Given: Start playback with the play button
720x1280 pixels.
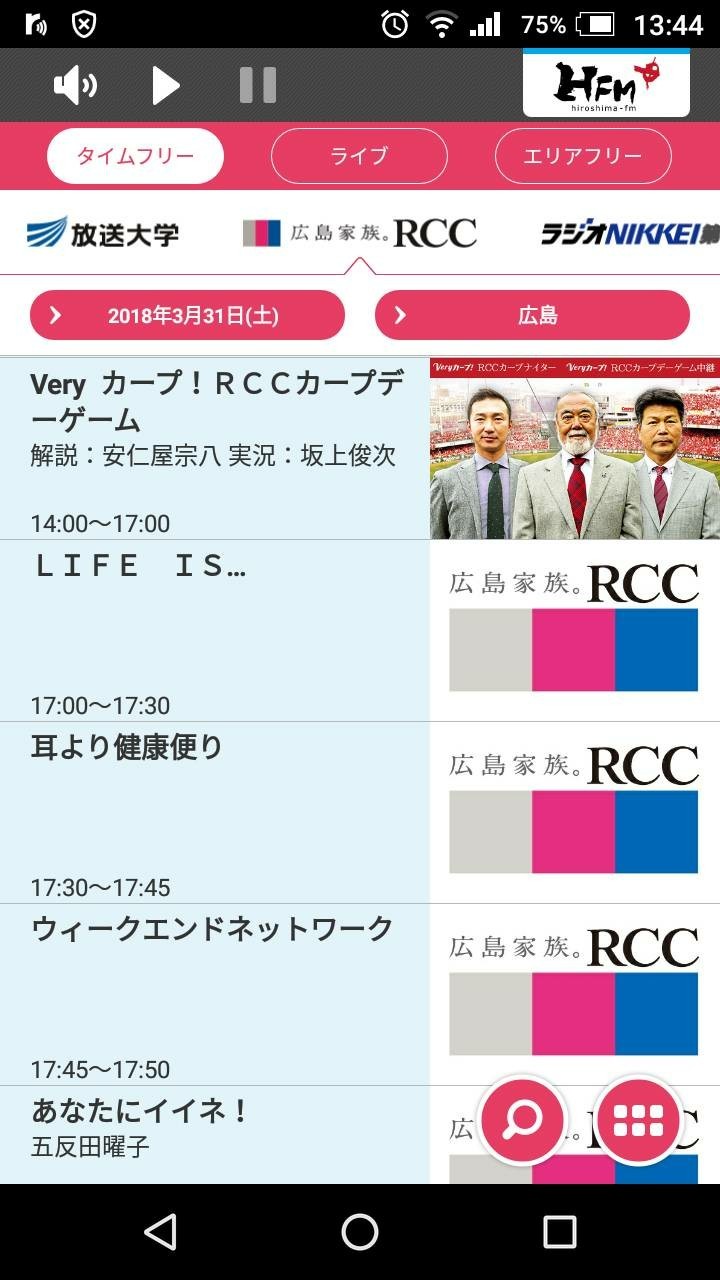Looking at the screenshot, I should [x=165, y=85].
